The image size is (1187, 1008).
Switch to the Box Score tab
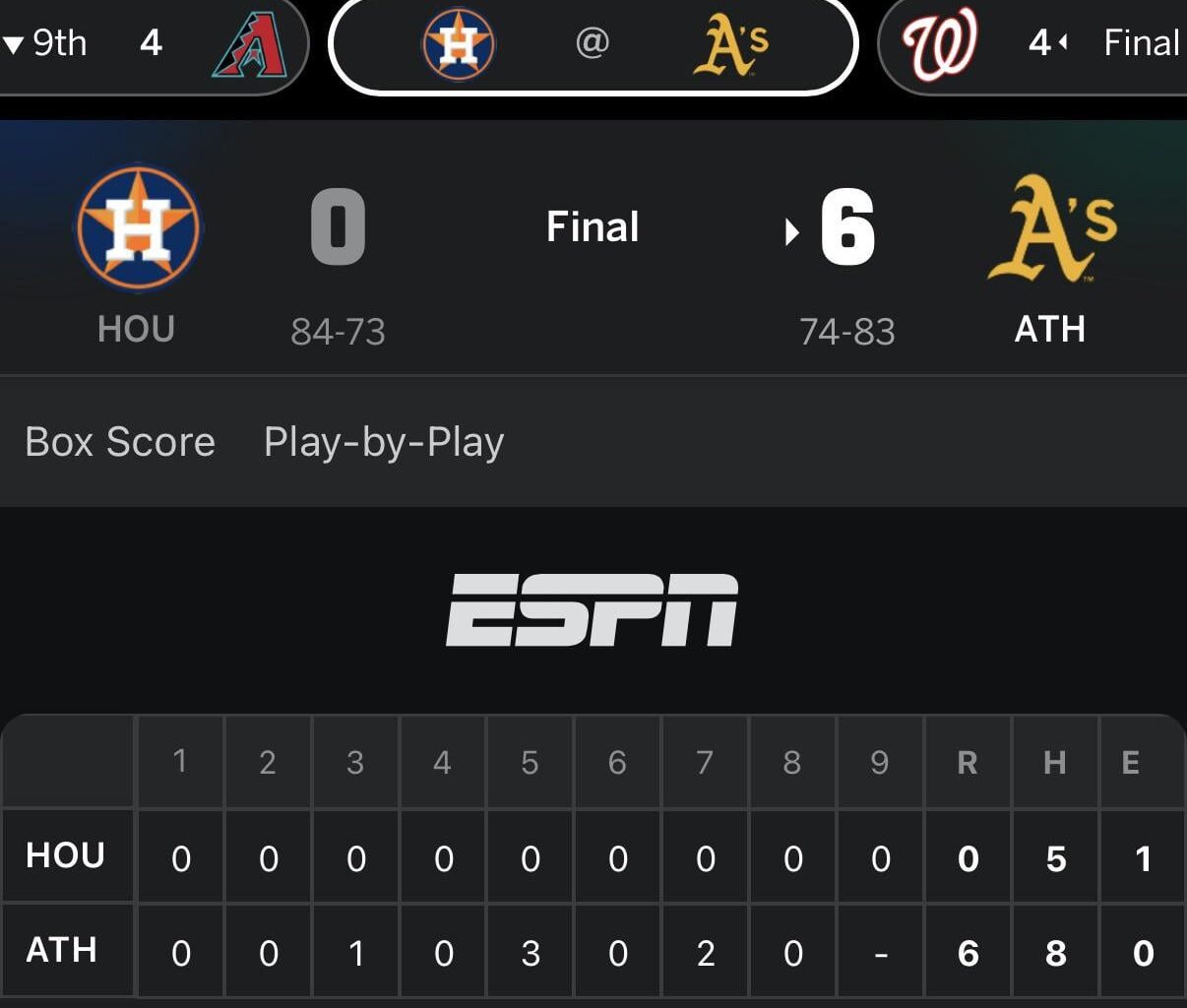click(120, 442)
